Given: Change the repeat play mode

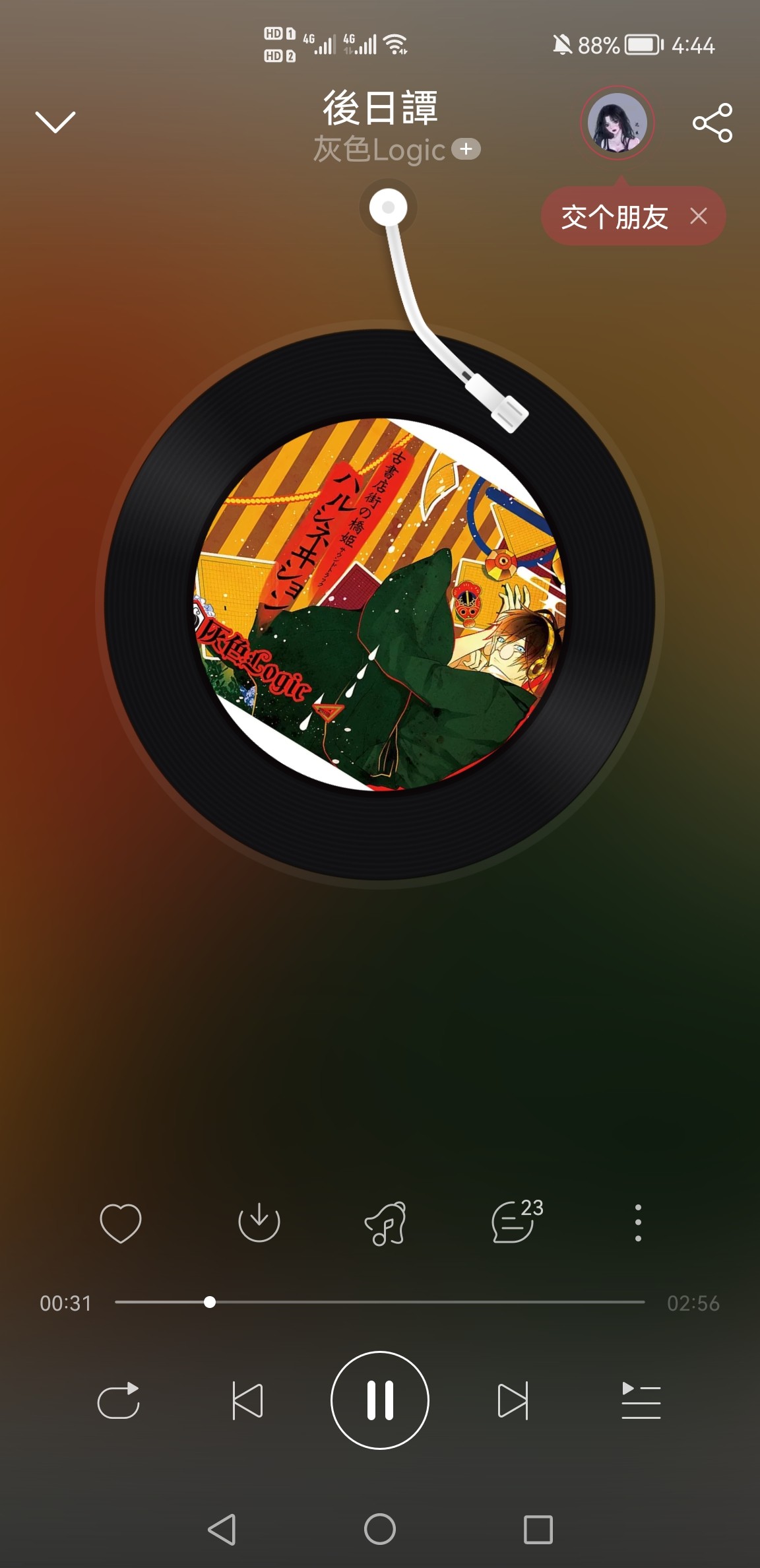Looking at the screenshot, I should [x=119, y=1400].
